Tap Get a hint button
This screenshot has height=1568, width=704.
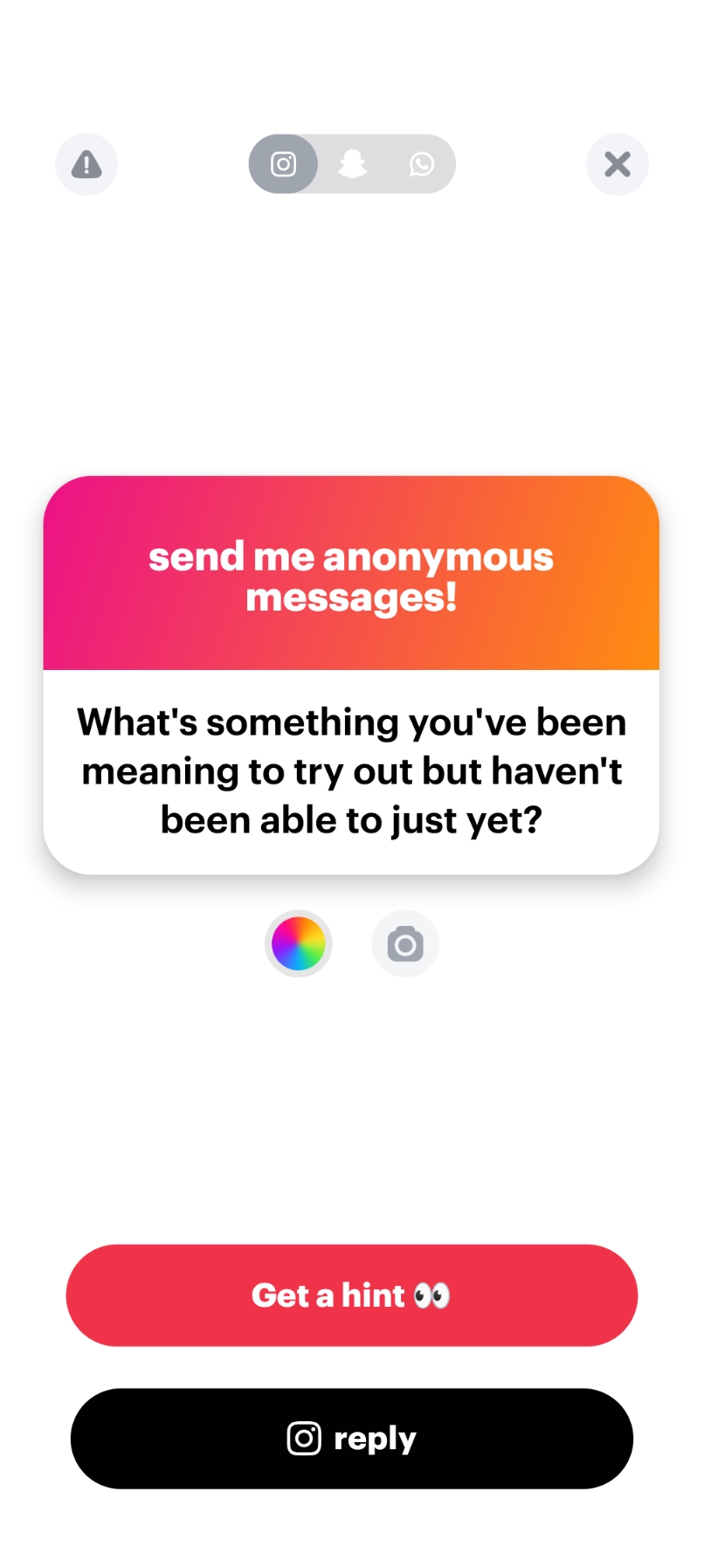(352, 1295)
